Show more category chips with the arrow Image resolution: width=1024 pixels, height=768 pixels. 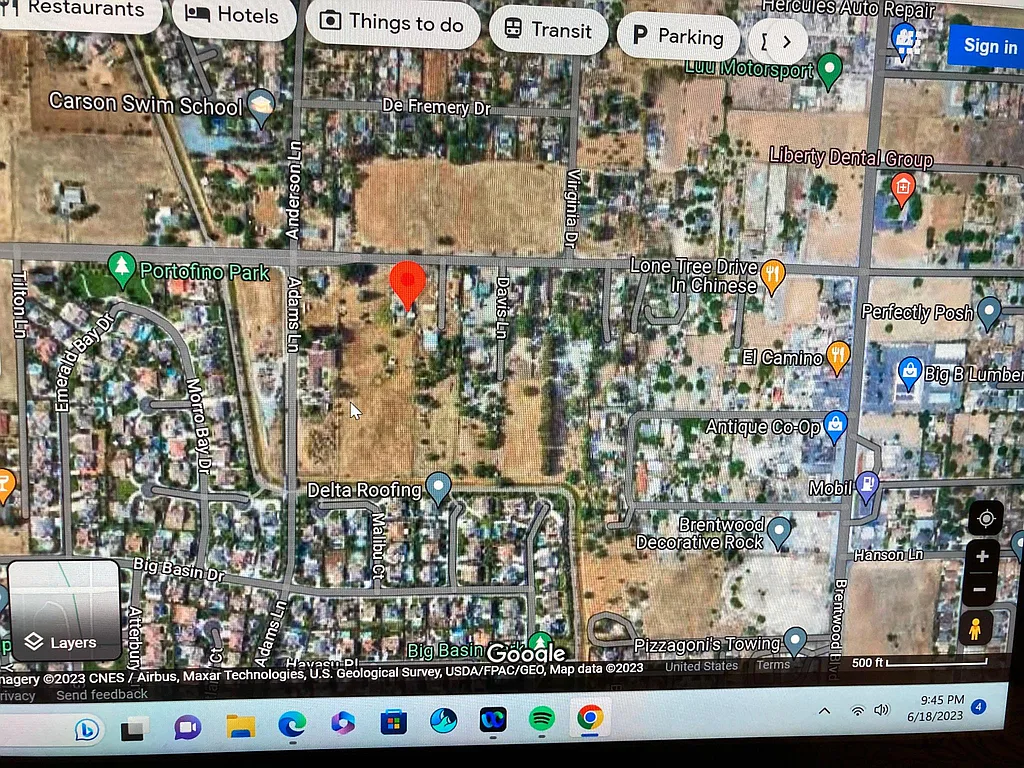(787, 41)
